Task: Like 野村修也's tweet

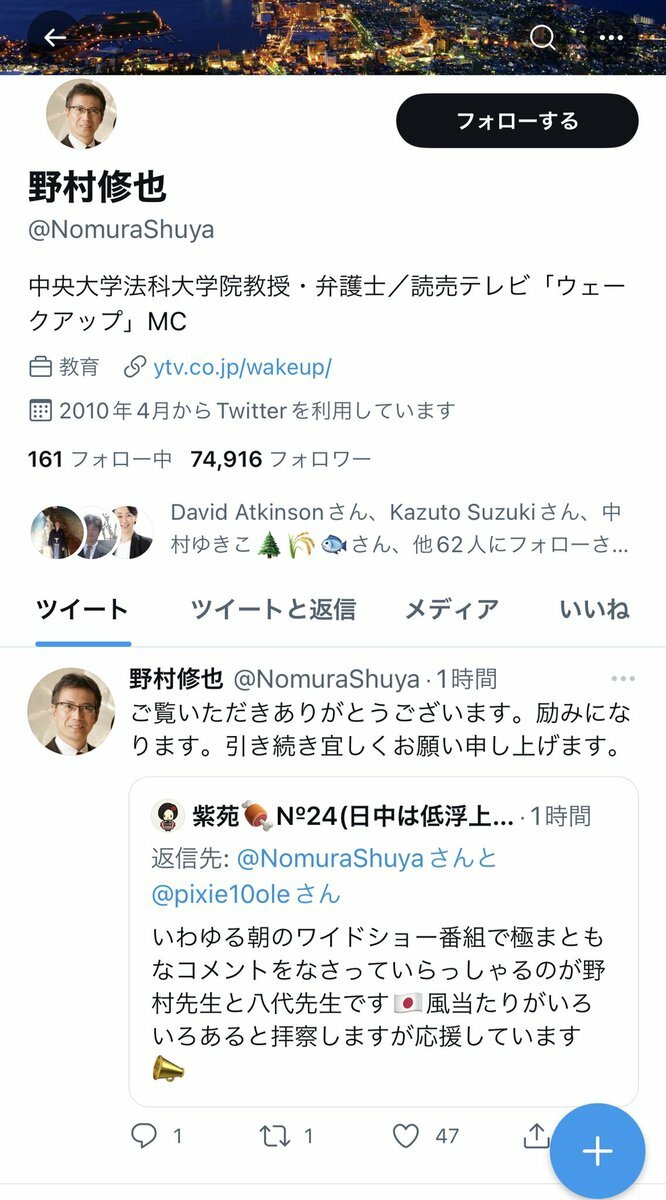Action: click(x=405, y=1136)
